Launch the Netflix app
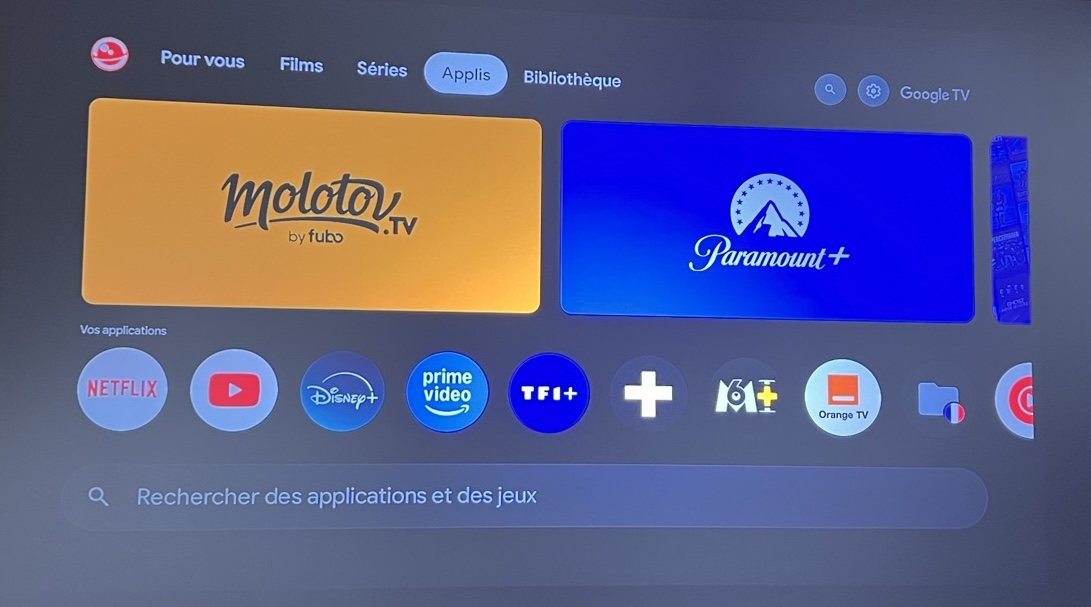1091x607 pixels. click(122, 389)
